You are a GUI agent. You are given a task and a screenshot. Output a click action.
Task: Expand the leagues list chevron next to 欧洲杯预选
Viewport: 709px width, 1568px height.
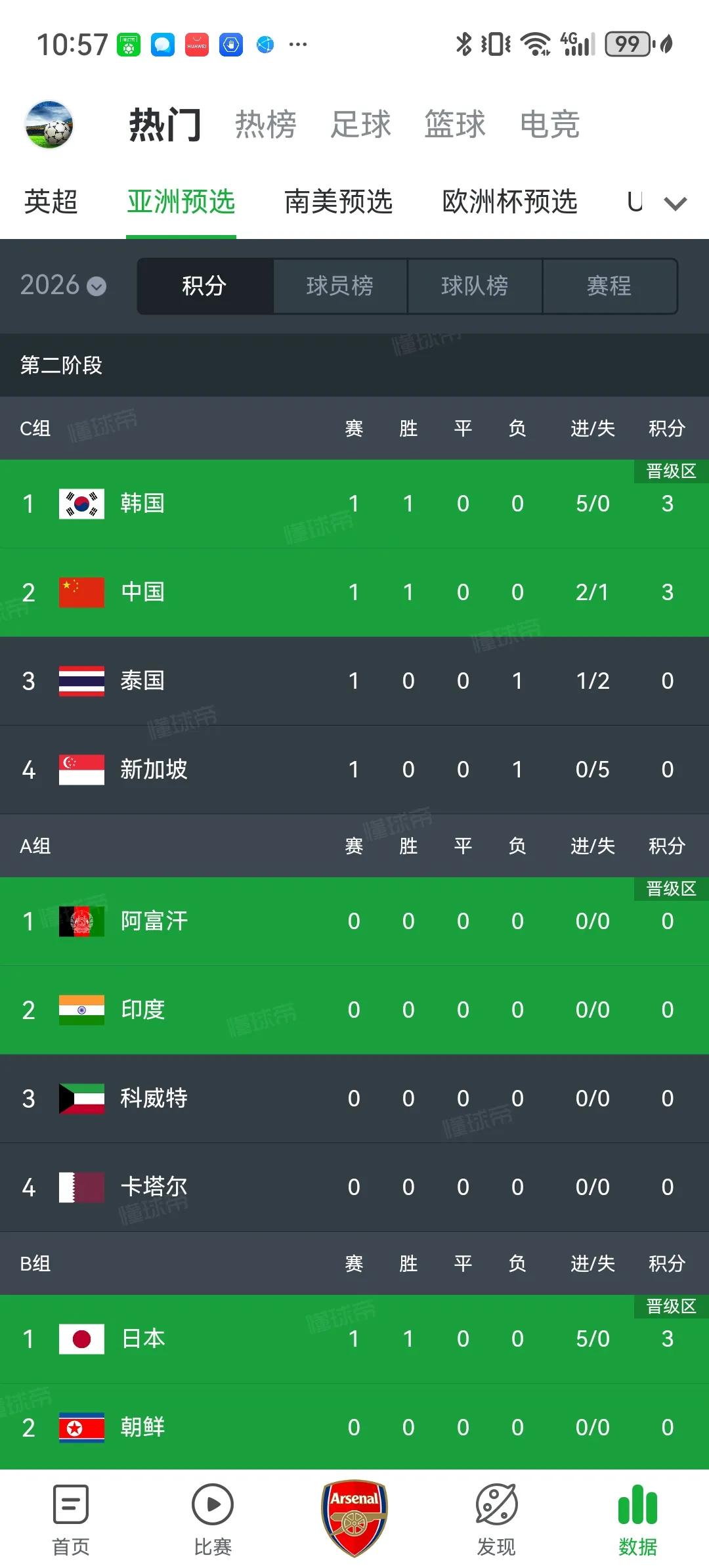[676, 204]
